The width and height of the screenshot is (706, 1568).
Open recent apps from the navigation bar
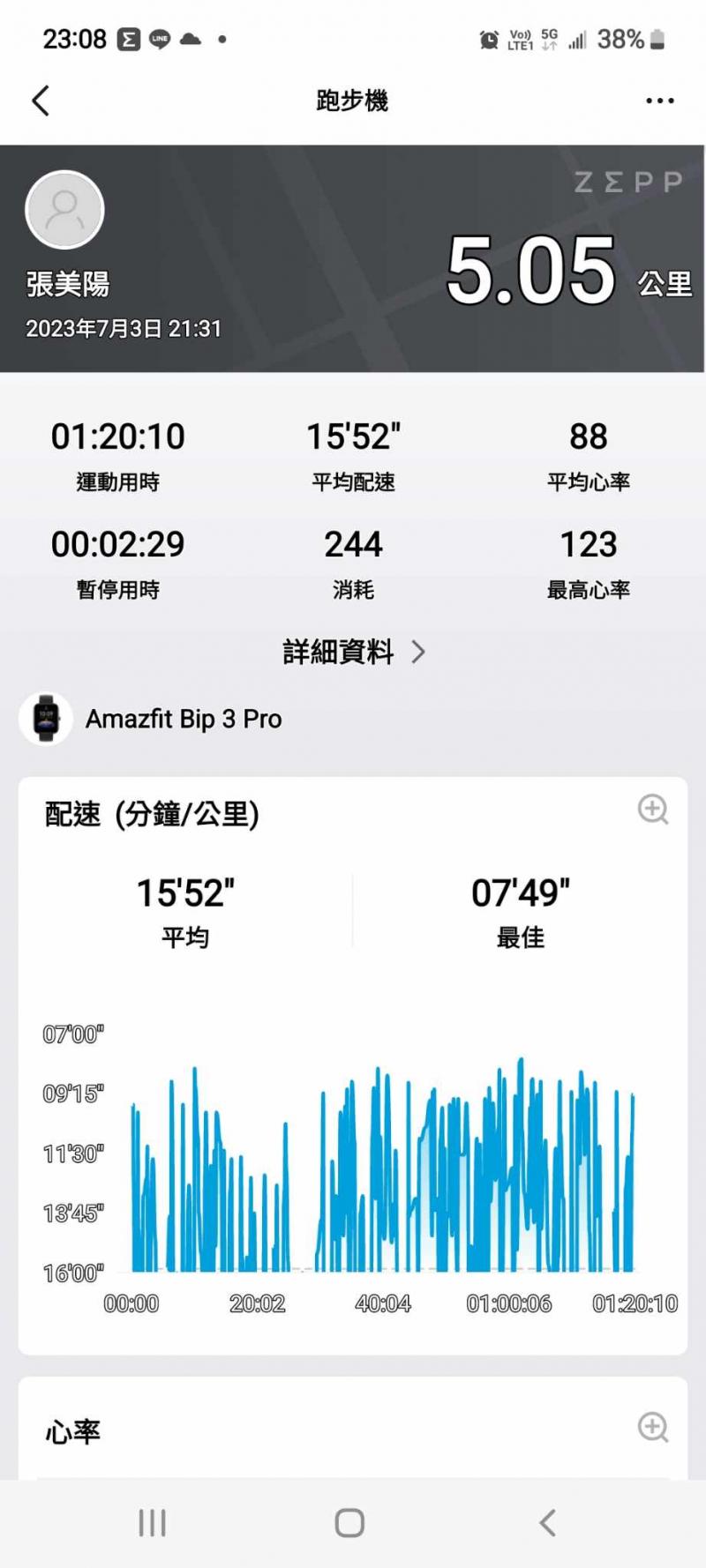152,1522
